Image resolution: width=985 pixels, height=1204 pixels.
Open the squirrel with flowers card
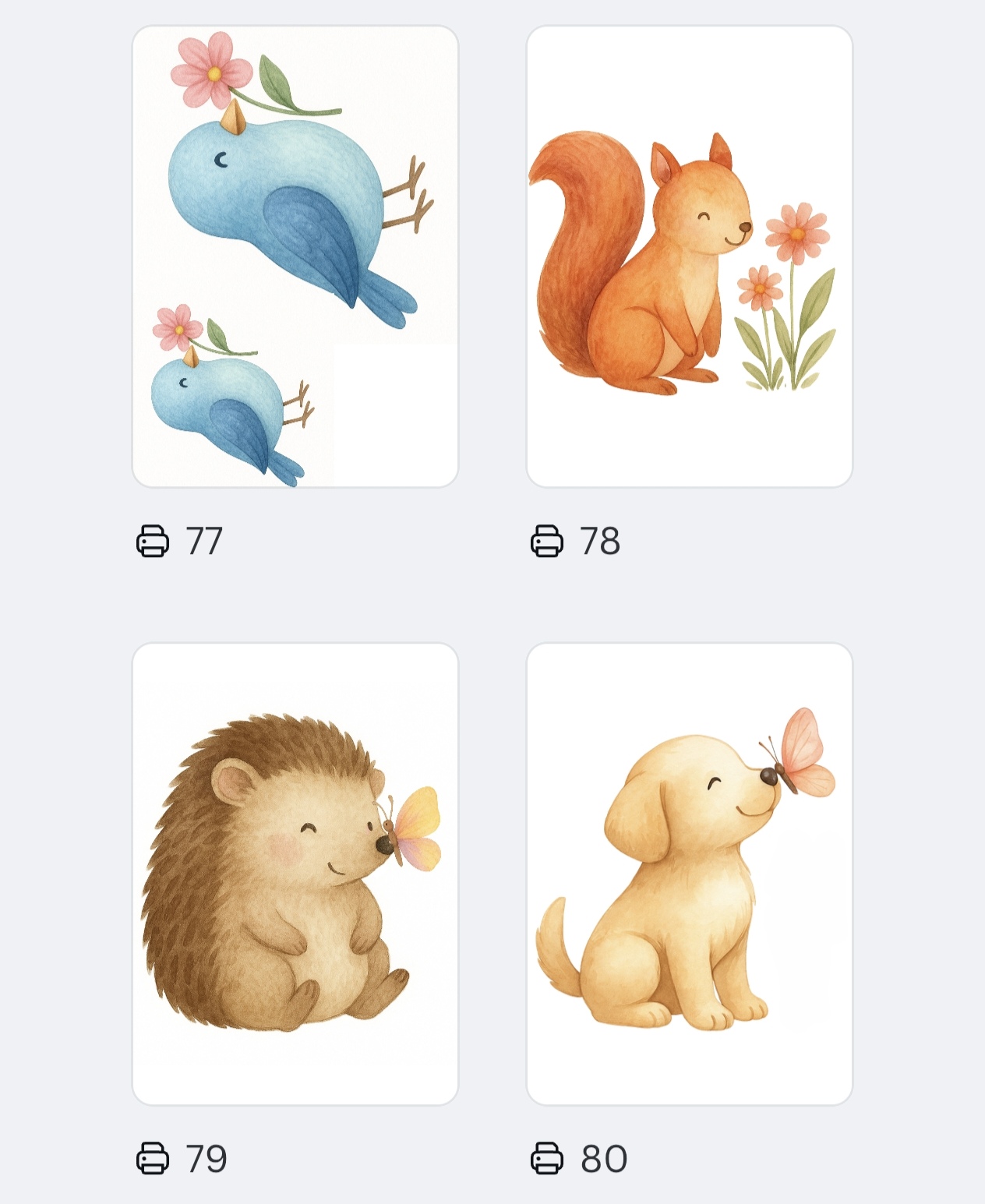pyautogui.click(x=689, y=256)
